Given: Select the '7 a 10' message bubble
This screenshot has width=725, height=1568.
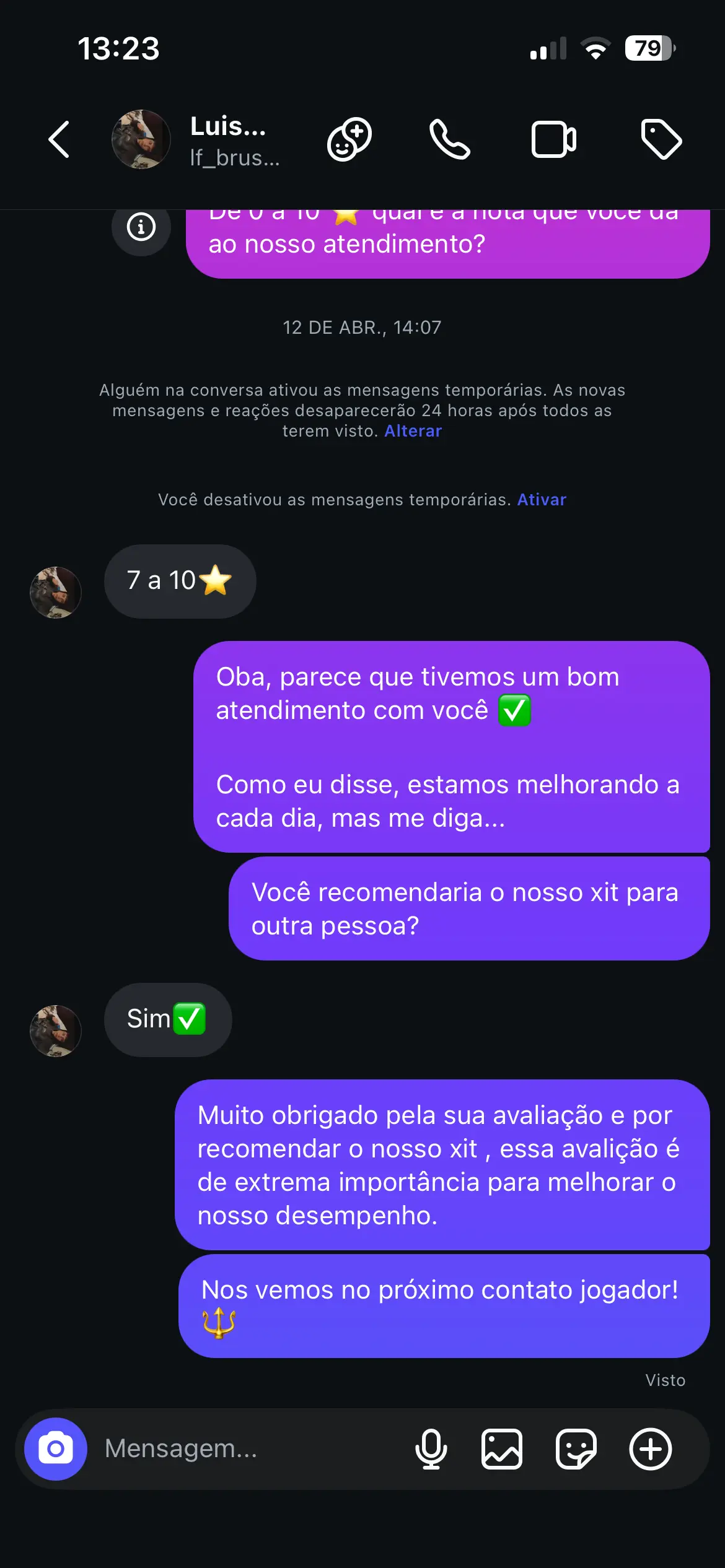Looking at the screenshot, I should pyautogui.click(x=179, y=581).
